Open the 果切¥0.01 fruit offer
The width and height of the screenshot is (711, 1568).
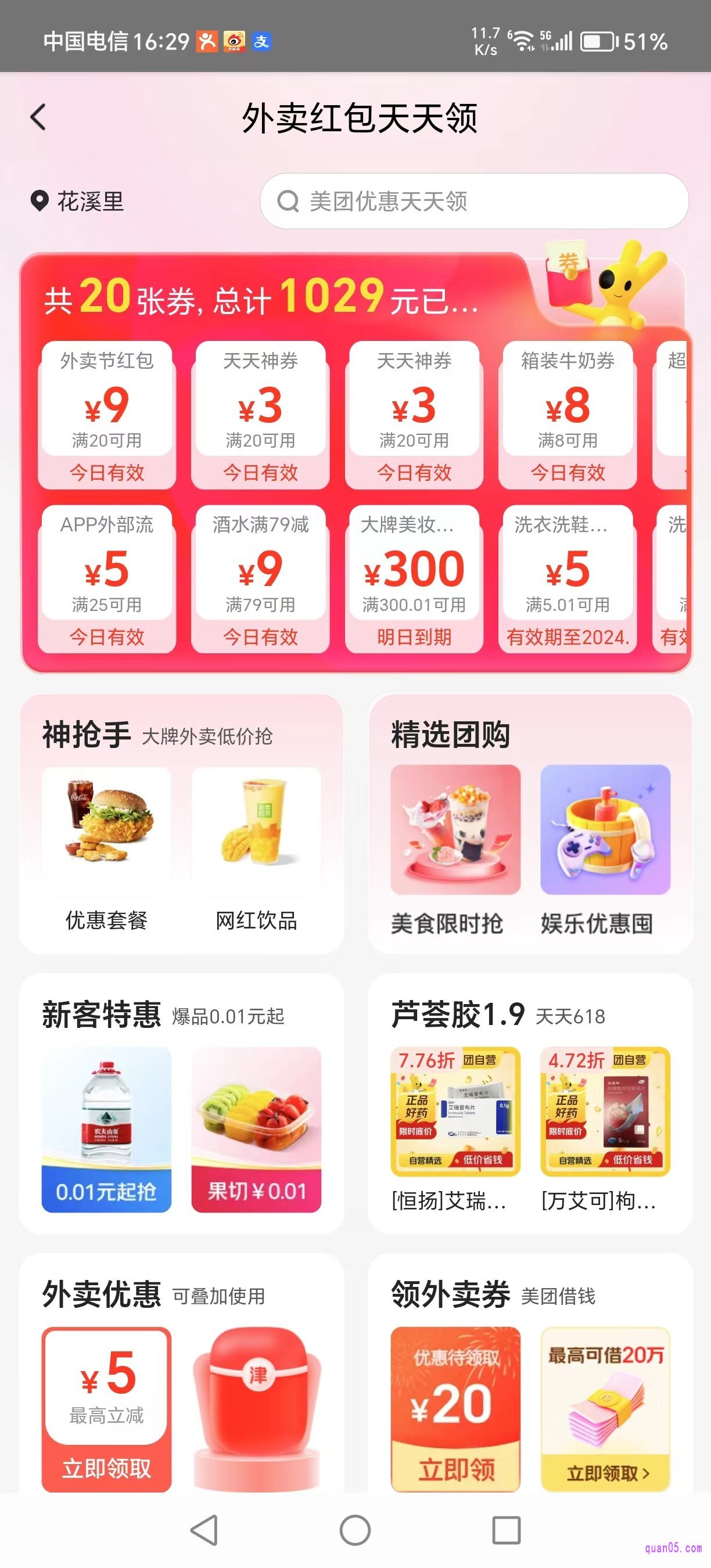pos(256,1129)
